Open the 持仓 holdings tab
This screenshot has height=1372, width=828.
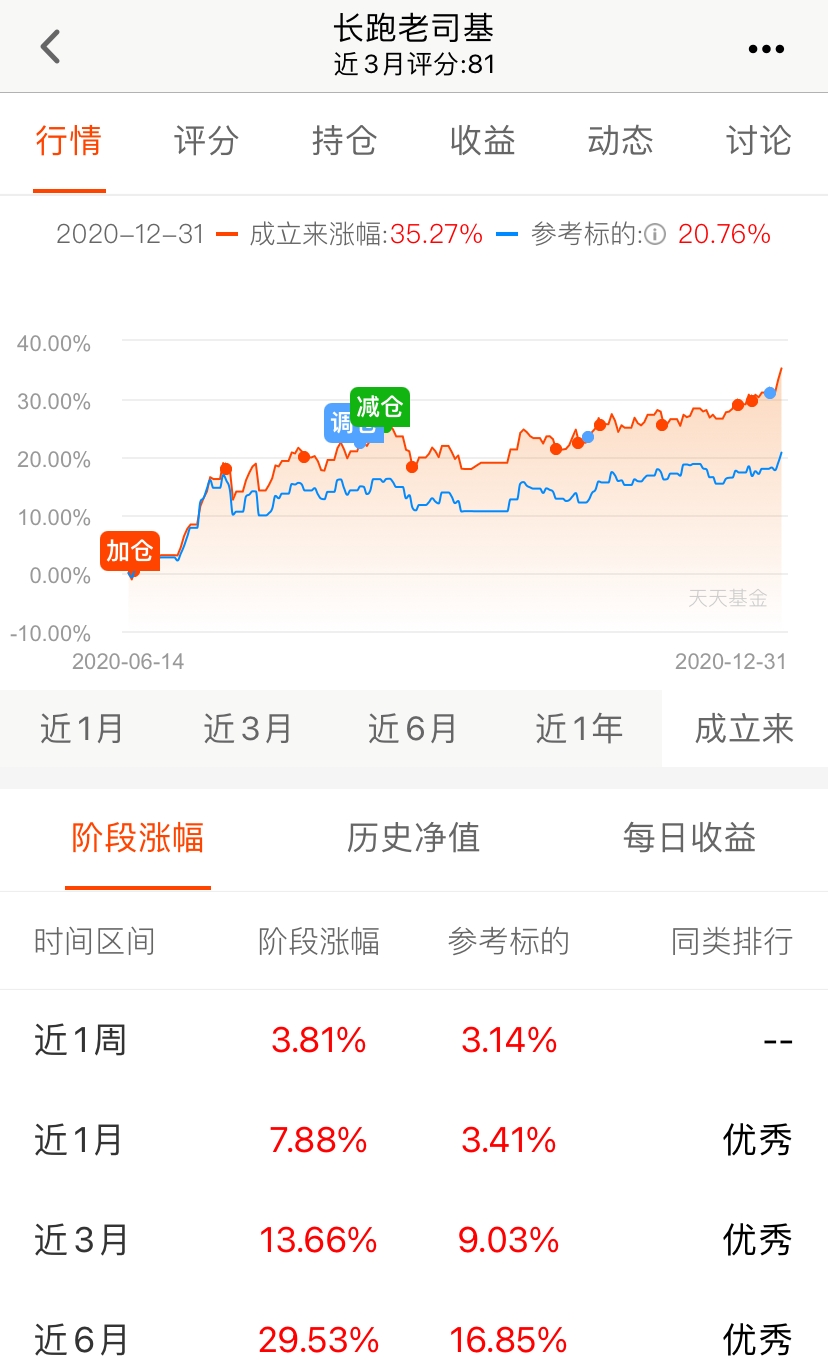pyautogui.click(x=344, y=143)
